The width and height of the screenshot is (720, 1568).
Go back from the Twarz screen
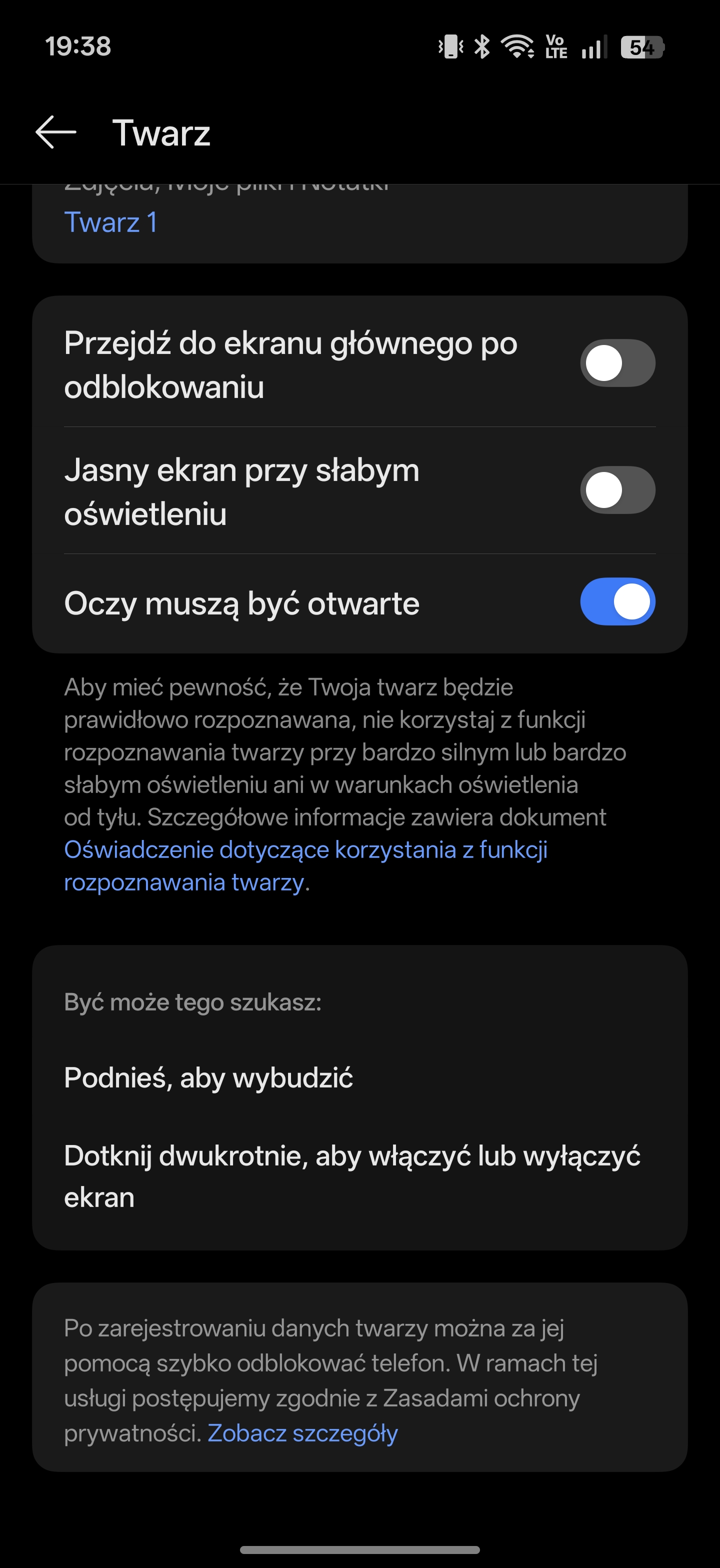56,132
